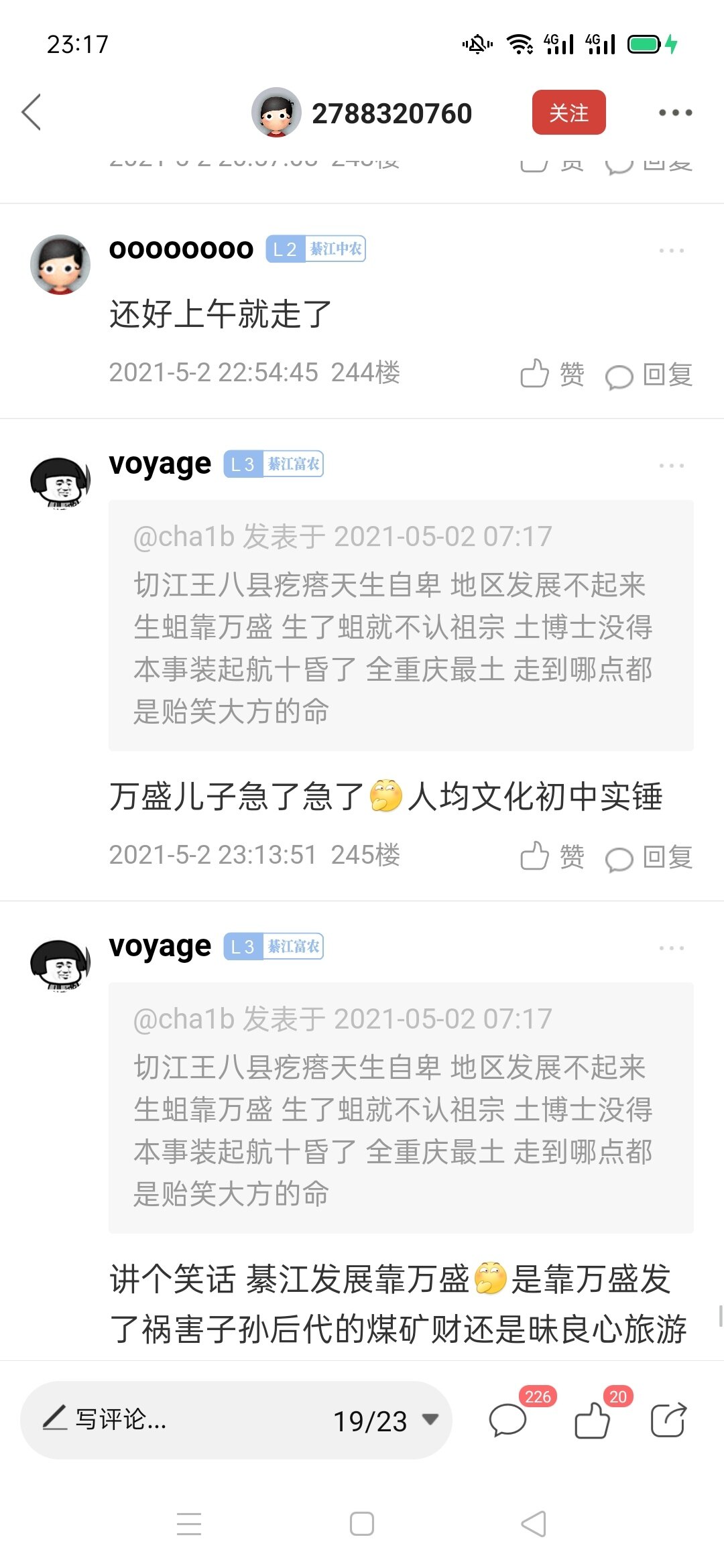724x1568 pixels.
Task: View oooooooo's profile avatar
Action: pos(60,264)
